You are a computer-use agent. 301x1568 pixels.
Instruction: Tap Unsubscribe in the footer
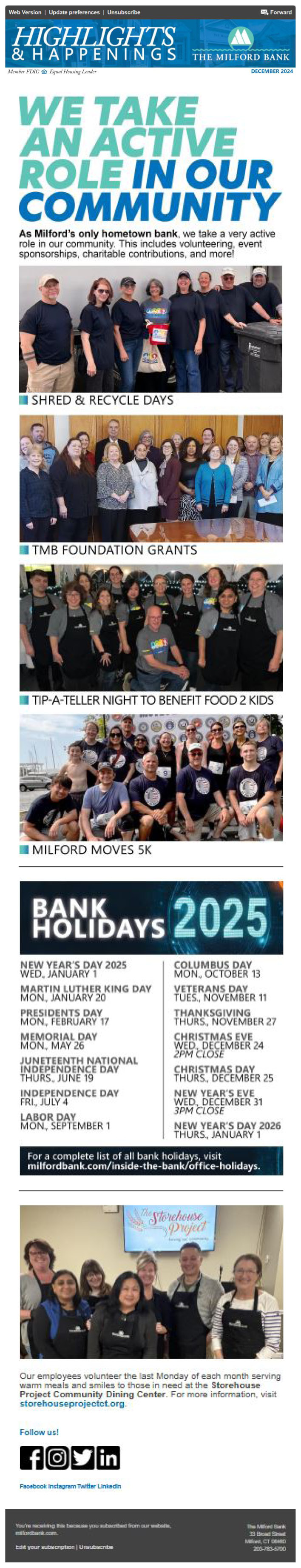pyautogui.click(x=96, y=1547)
